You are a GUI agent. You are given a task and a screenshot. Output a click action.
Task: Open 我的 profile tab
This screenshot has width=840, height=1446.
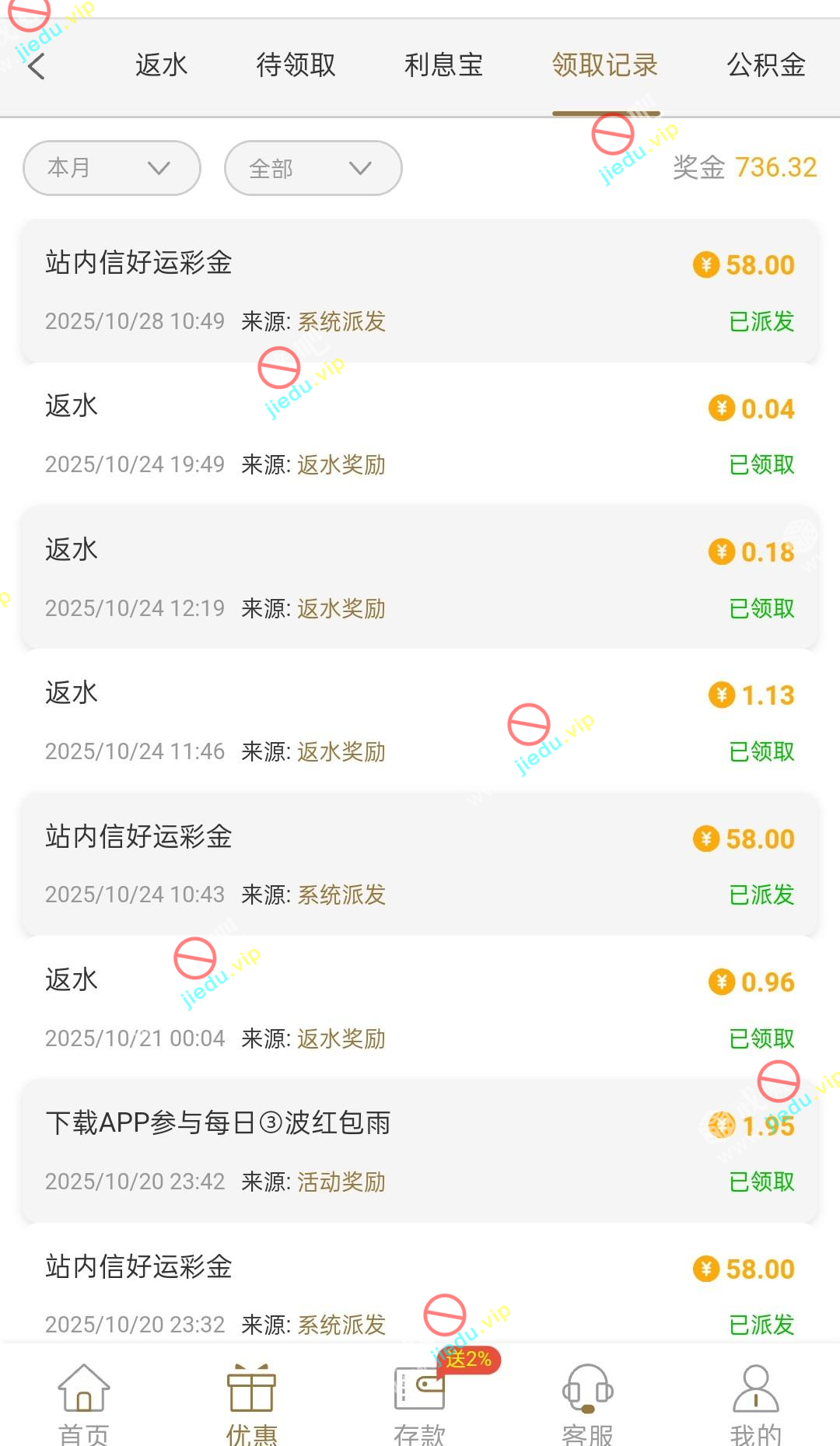755,1402
